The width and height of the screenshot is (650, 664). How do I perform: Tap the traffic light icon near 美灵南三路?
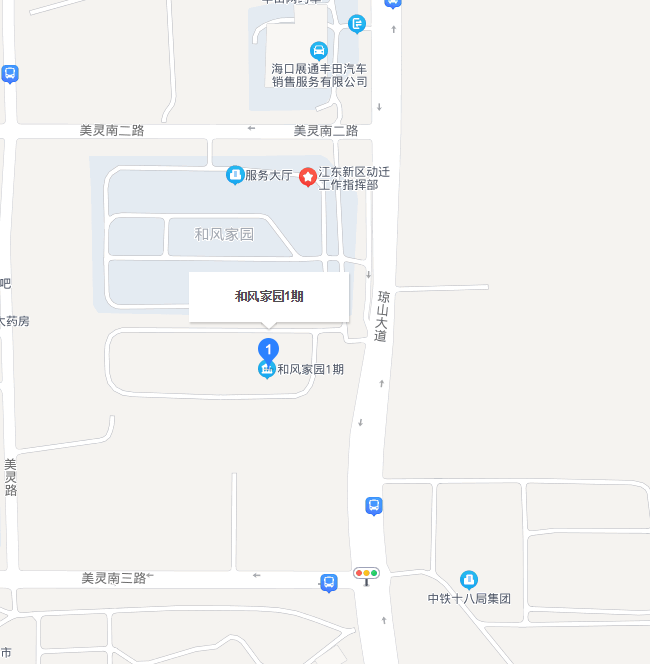point(366,575)
